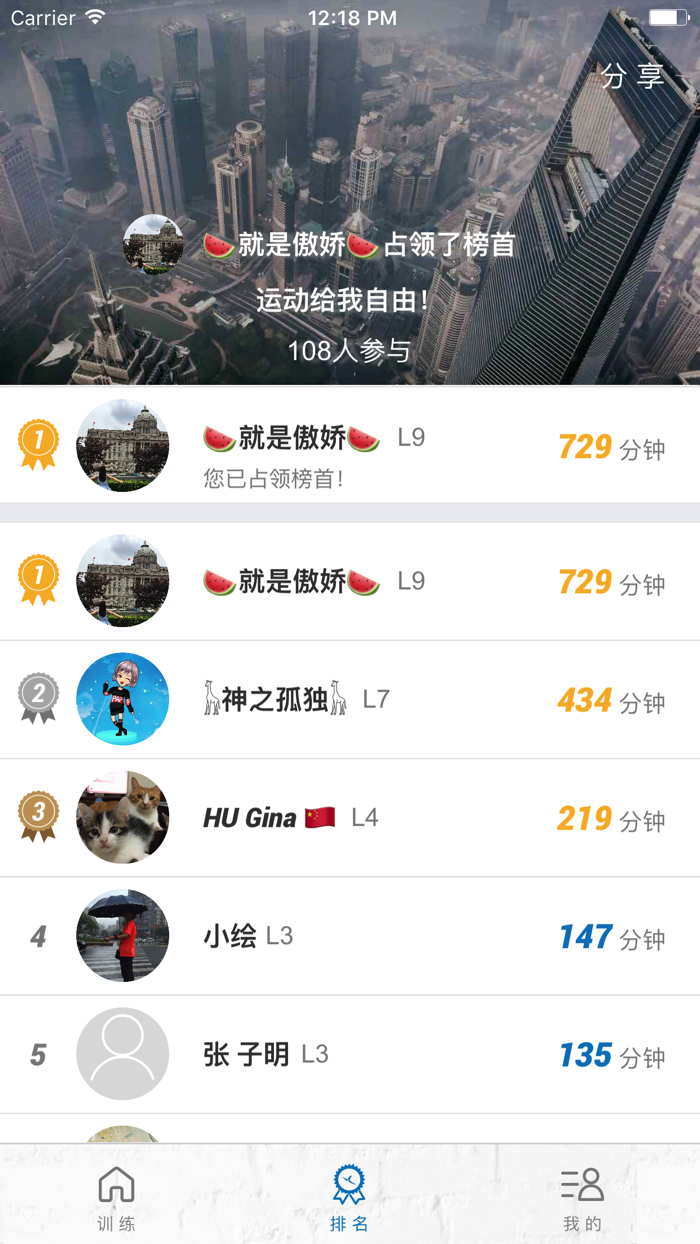Select 小绘 in the ranking list

click(350, 936)
